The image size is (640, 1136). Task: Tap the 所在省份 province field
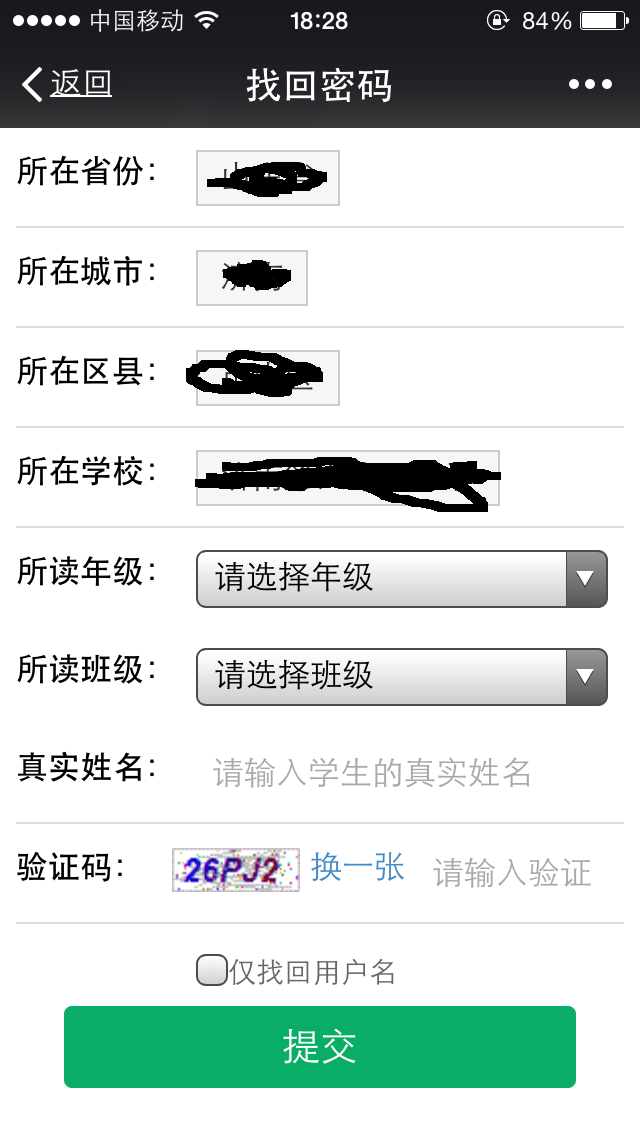pos(267,178)
